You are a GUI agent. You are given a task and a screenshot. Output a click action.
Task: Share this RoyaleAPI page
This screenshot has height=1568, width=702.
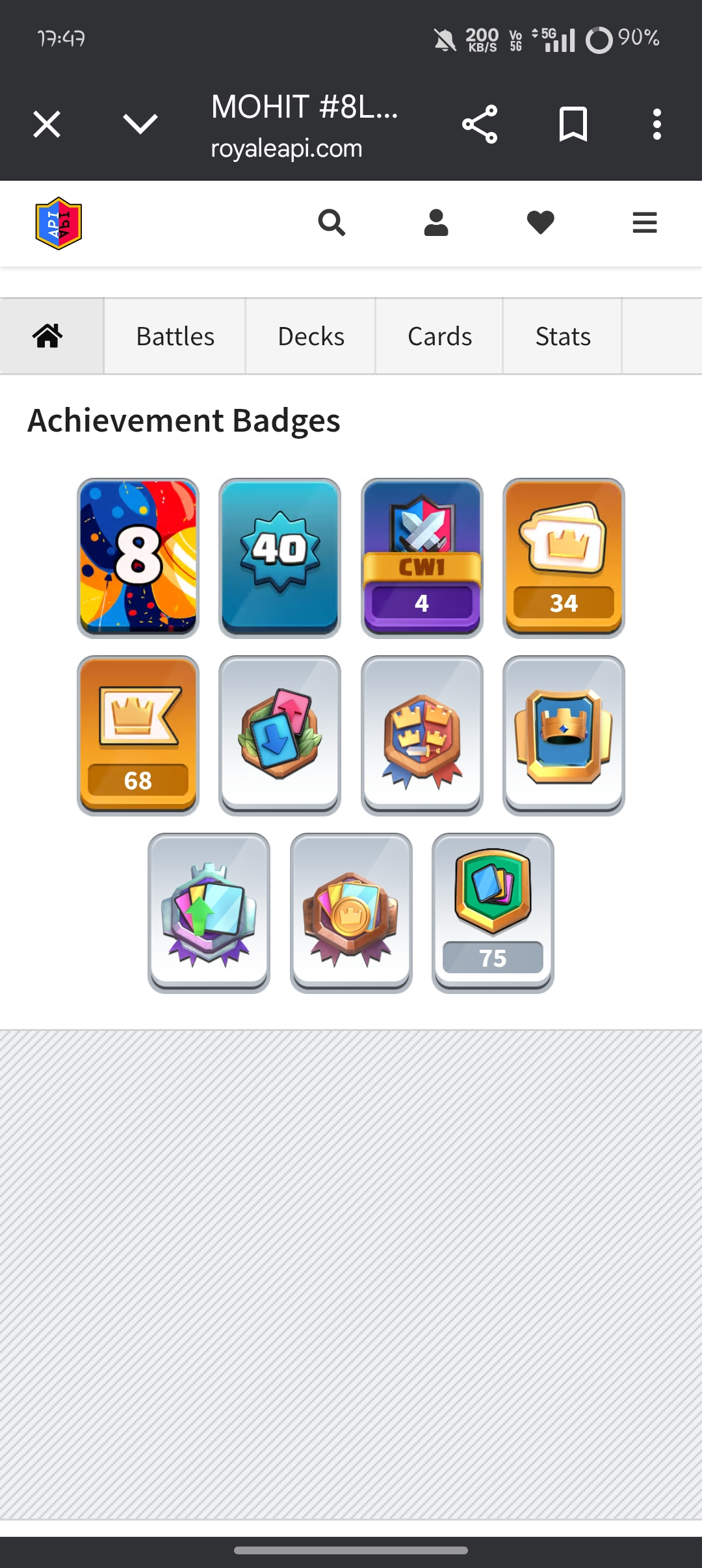point(480,124)
